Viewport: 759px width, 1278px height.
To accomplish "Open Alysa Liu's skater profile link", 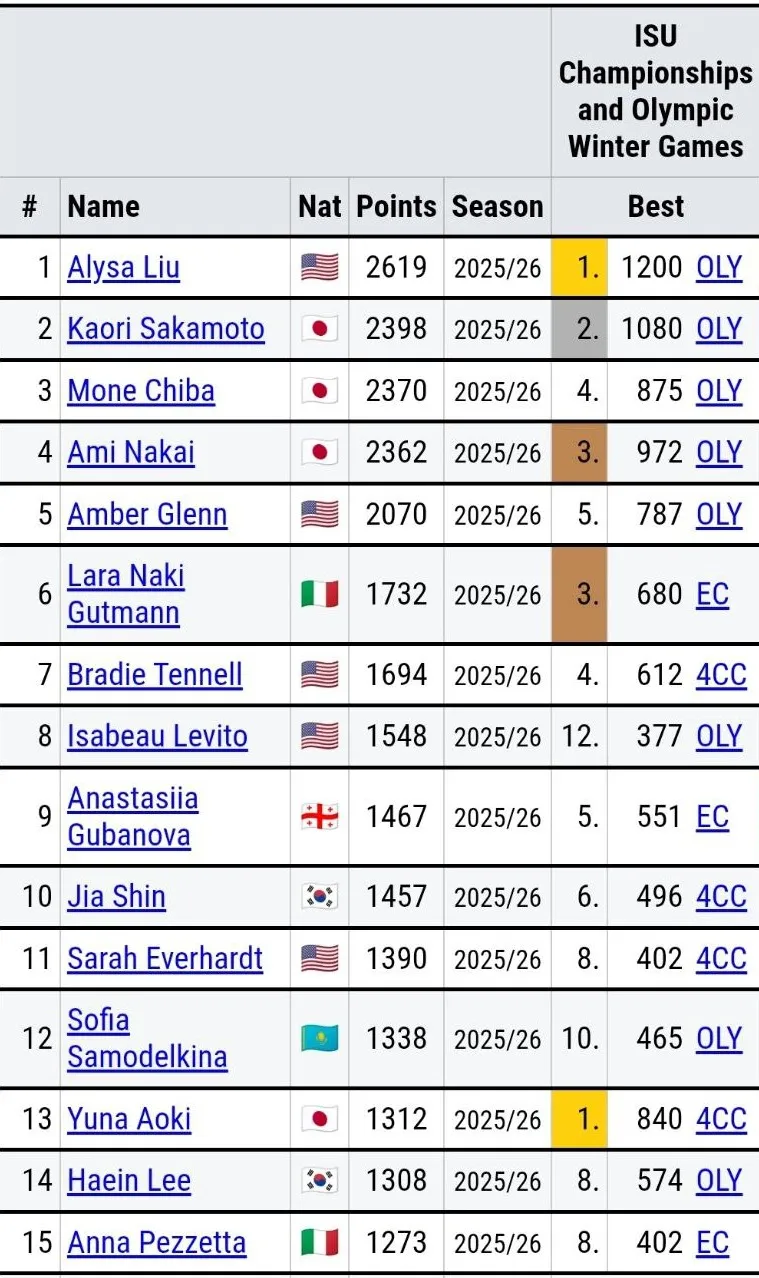I will click(123, 268).
